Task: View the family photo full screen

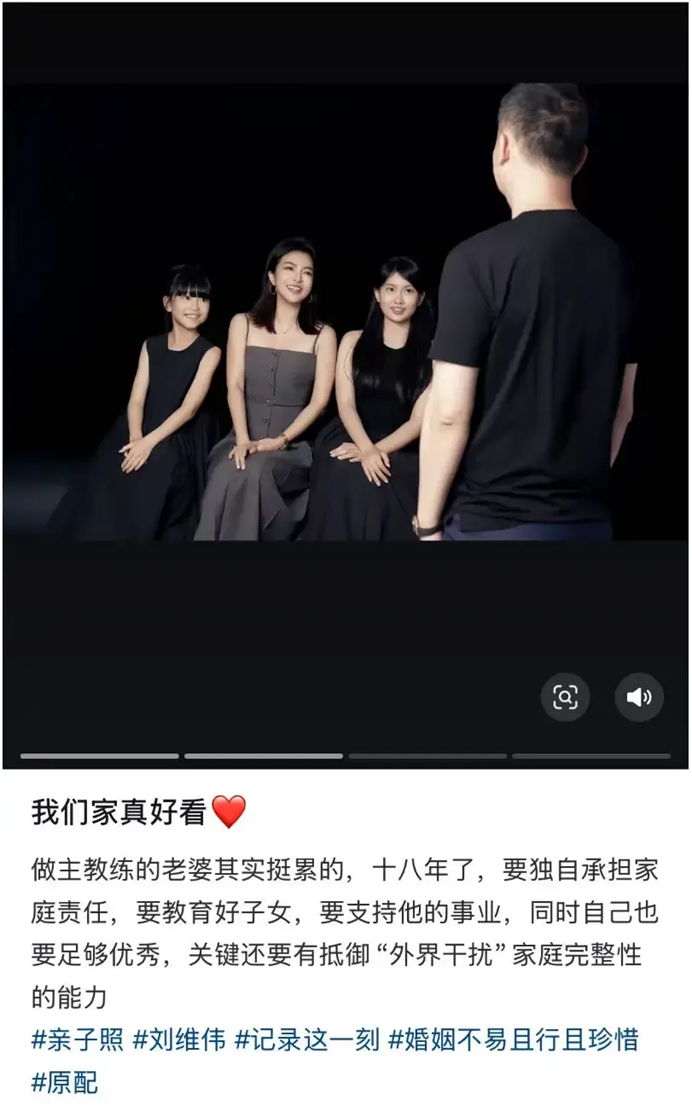Action: (345, 312)
